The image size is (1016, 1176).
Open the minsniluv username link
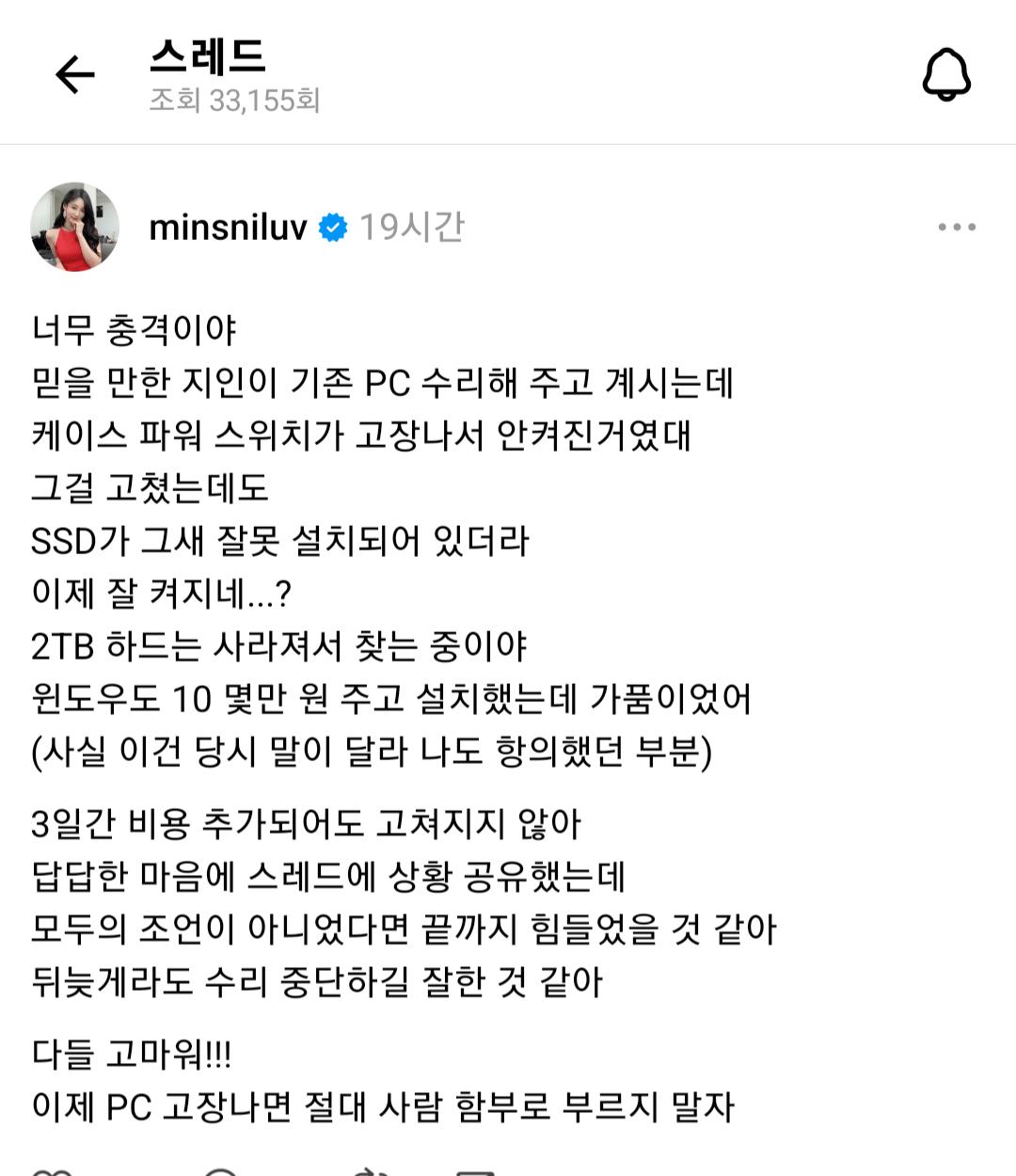click(229, 227)
